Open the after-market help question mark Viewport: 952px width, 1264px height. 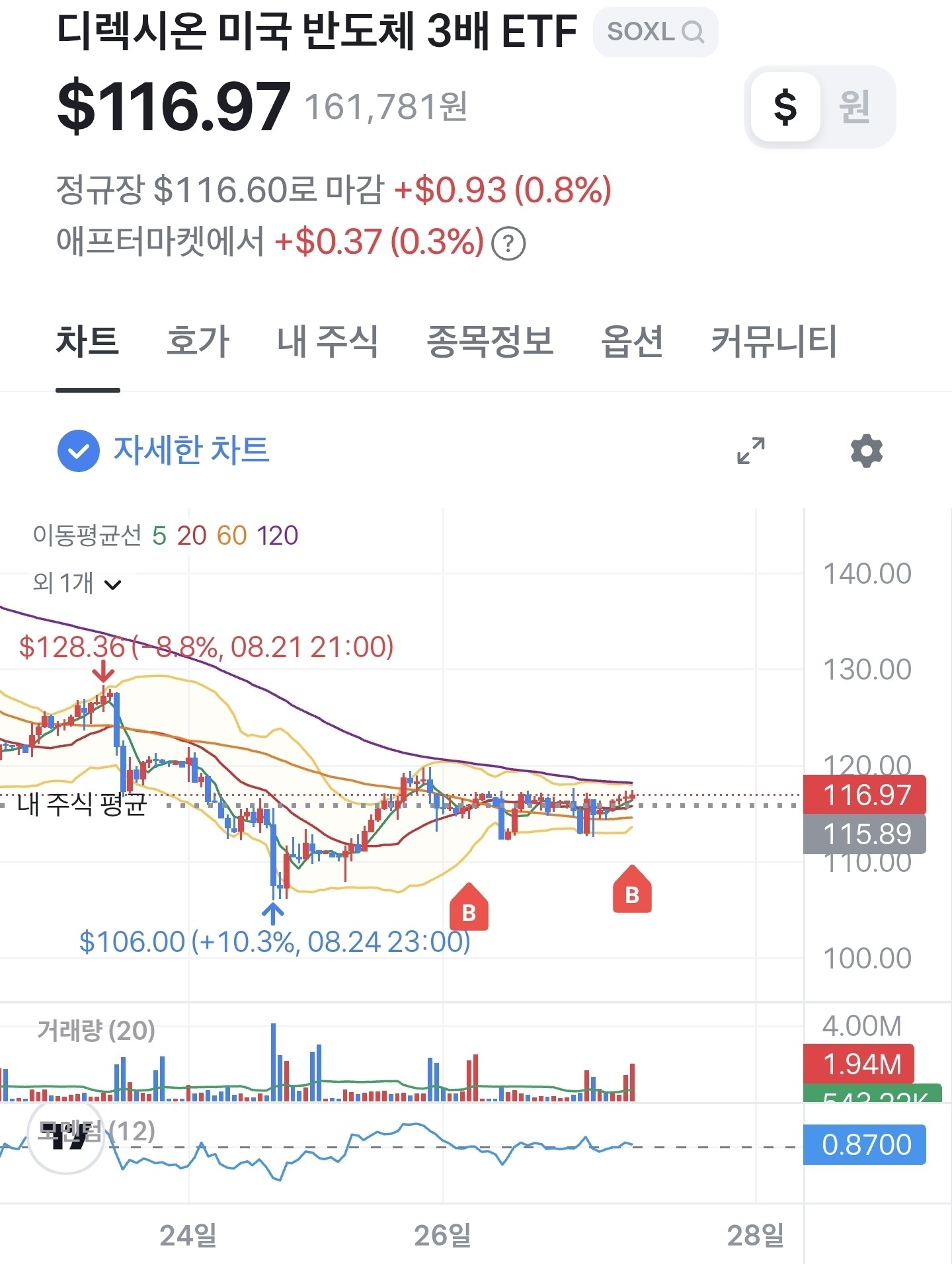coord(508,243)
